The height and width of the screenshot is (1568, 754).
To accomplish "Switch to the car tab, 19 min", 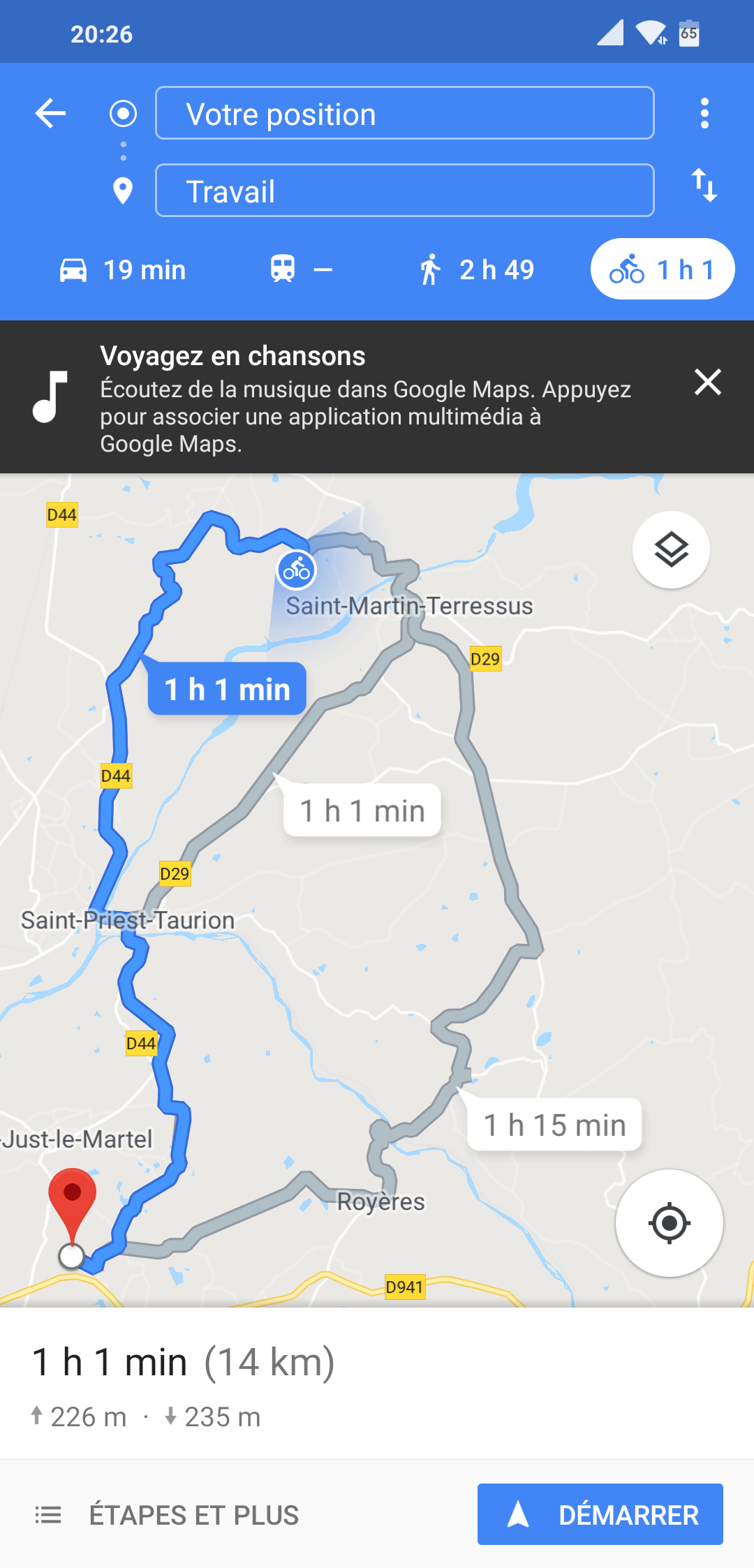I will pos(123,269).
